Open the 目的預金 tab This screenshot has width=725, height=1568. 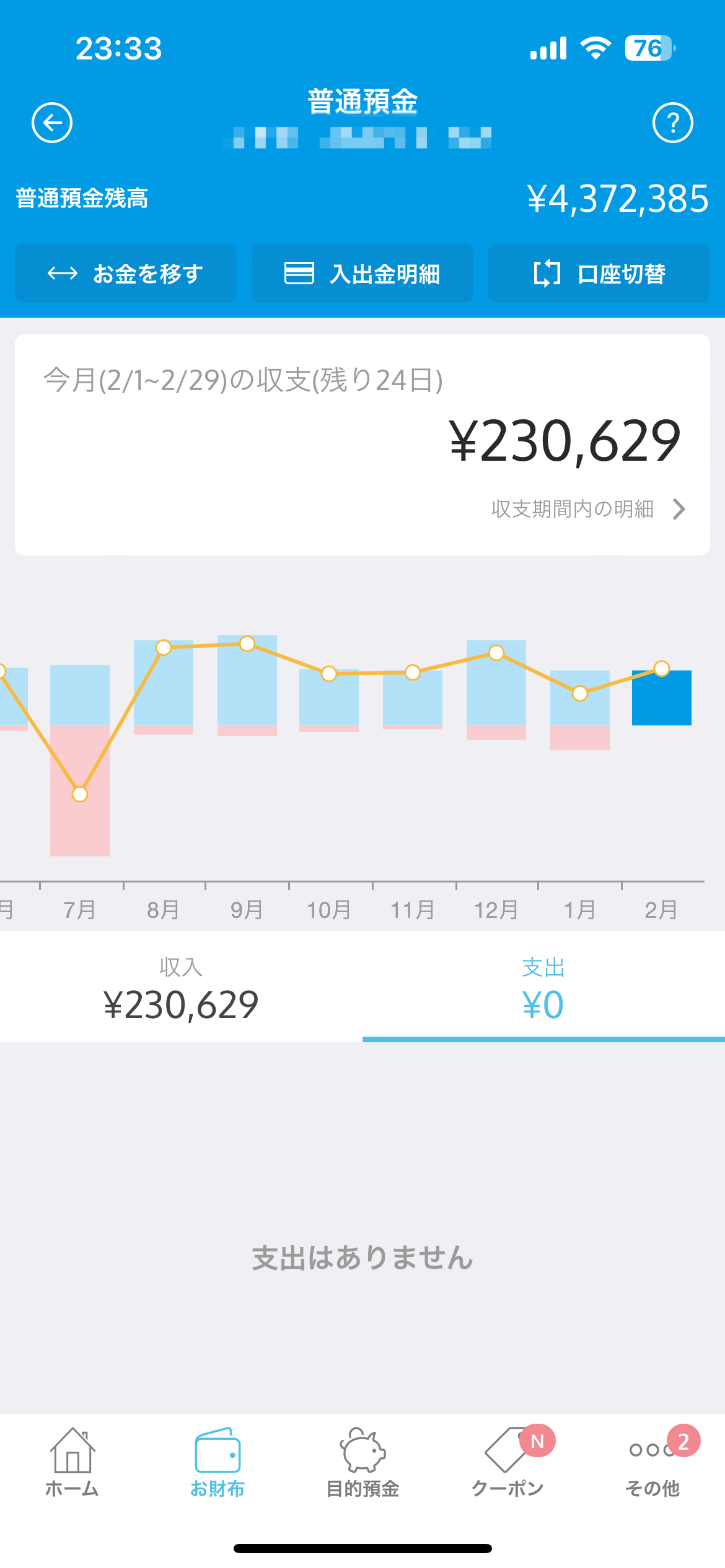[362, 1463]
